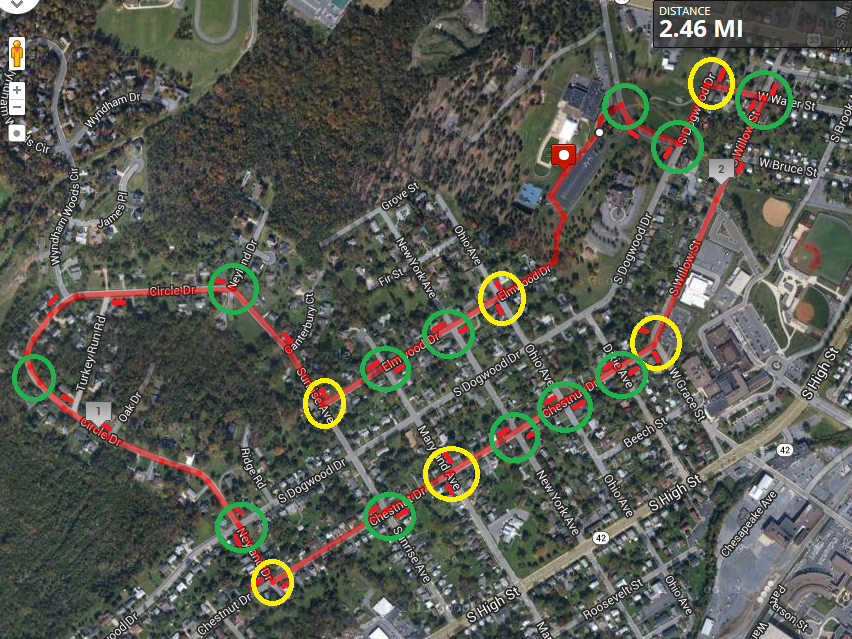The width and height of the screenshot is (852, 639).
Task: Activate the Street View pegman
Action: [17, 53]
